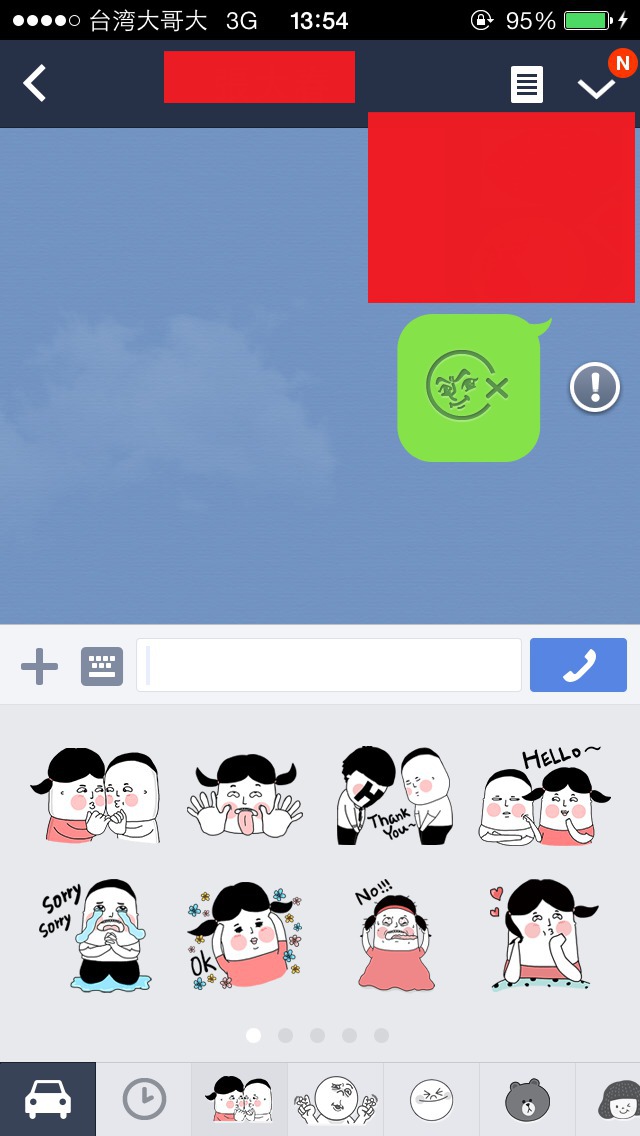The image size is (640, 1136).
Task: Switch to the keyboard input
Action: tap(101, 667)
